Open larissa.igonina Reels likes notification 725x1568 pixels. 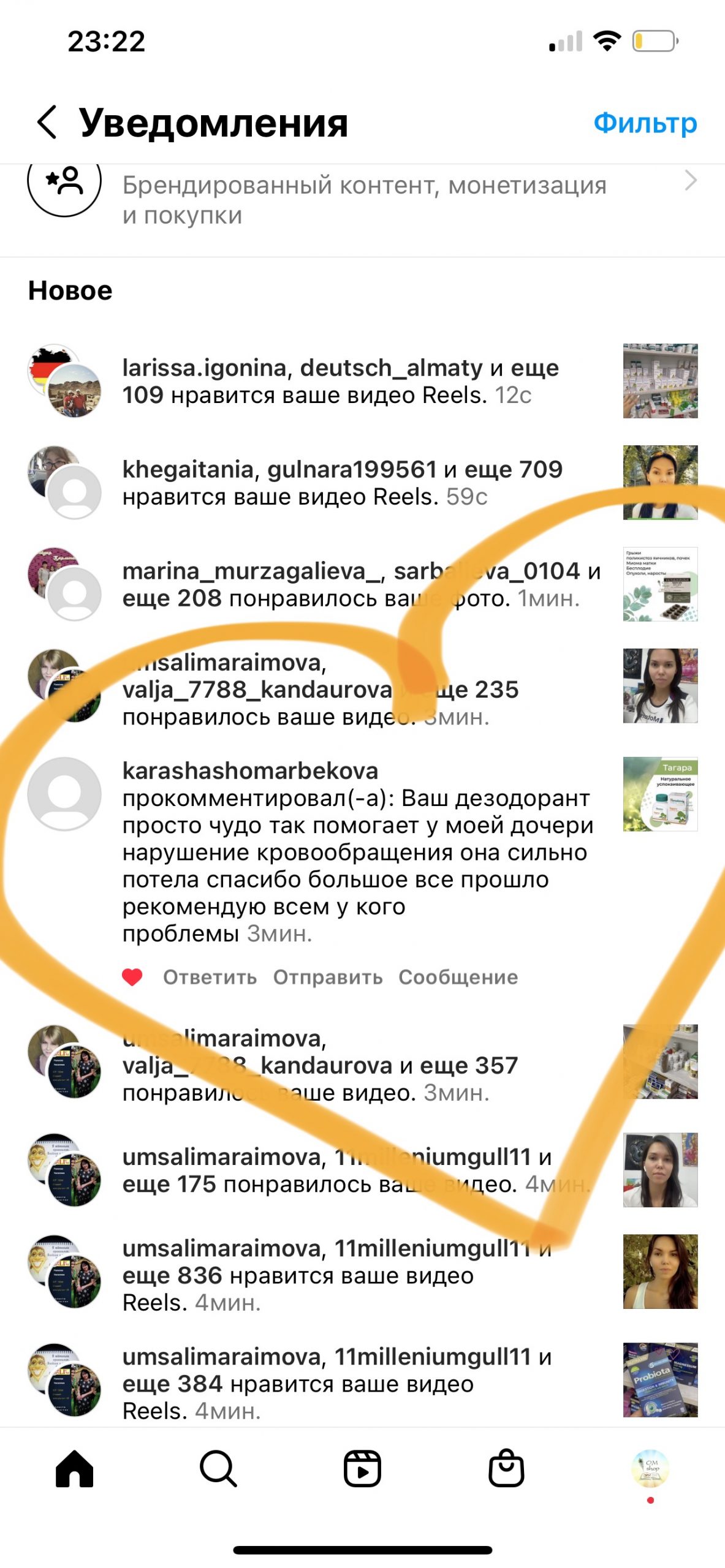click(340, 382)
